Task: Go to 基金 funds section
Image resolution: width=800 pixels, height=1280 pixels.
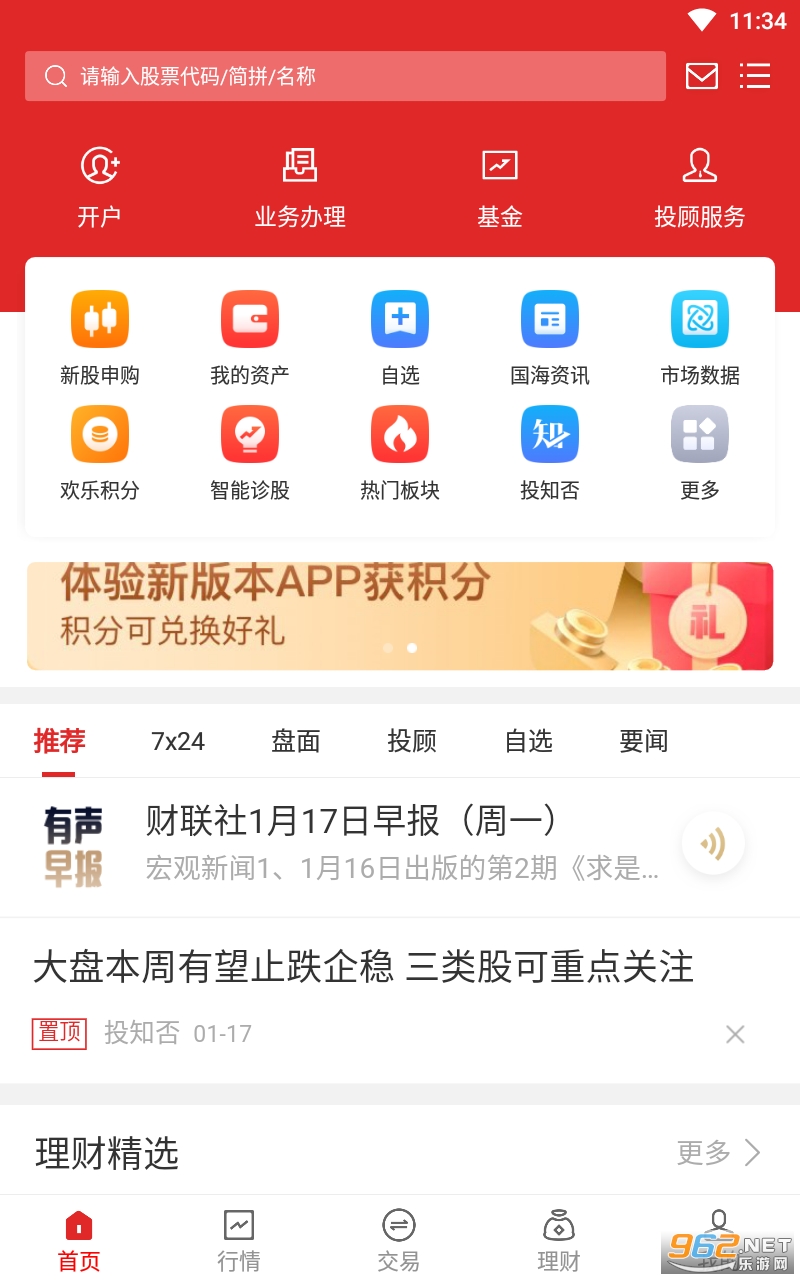Action: coord(499,186)
